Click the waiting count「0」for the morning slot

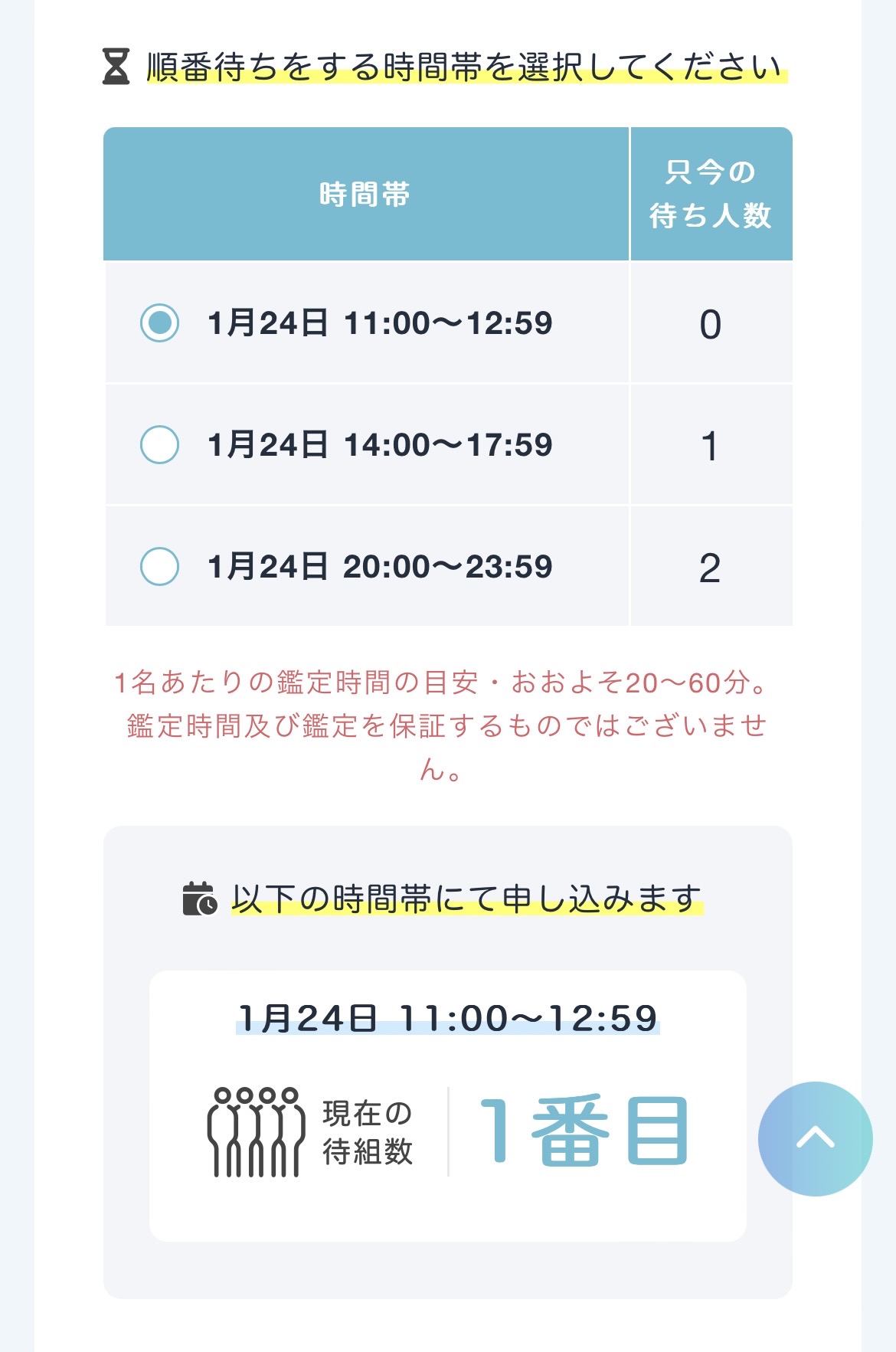[711, 323]
